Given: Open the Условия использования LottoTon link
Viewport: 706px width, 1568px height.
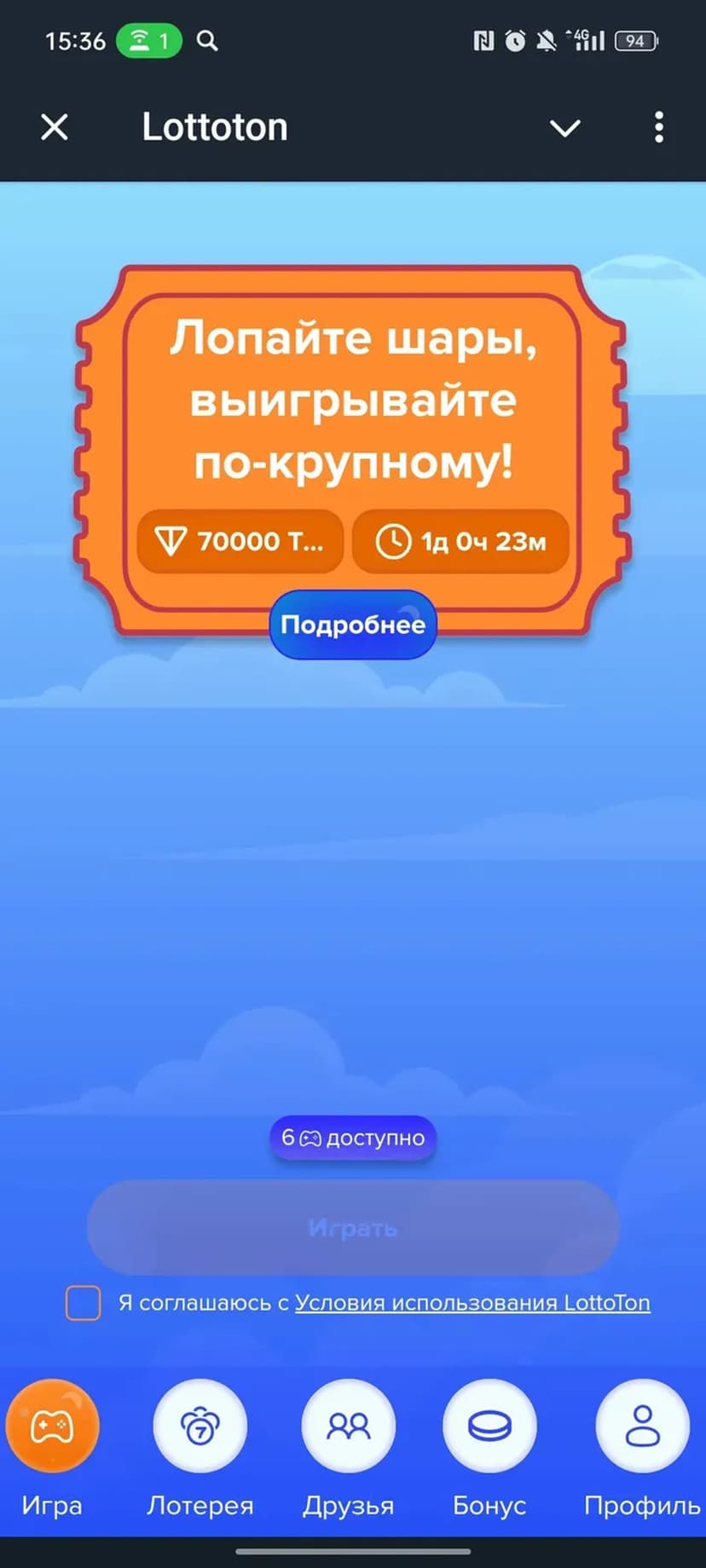Looking at the screenshot, I should coord(472,1303).
